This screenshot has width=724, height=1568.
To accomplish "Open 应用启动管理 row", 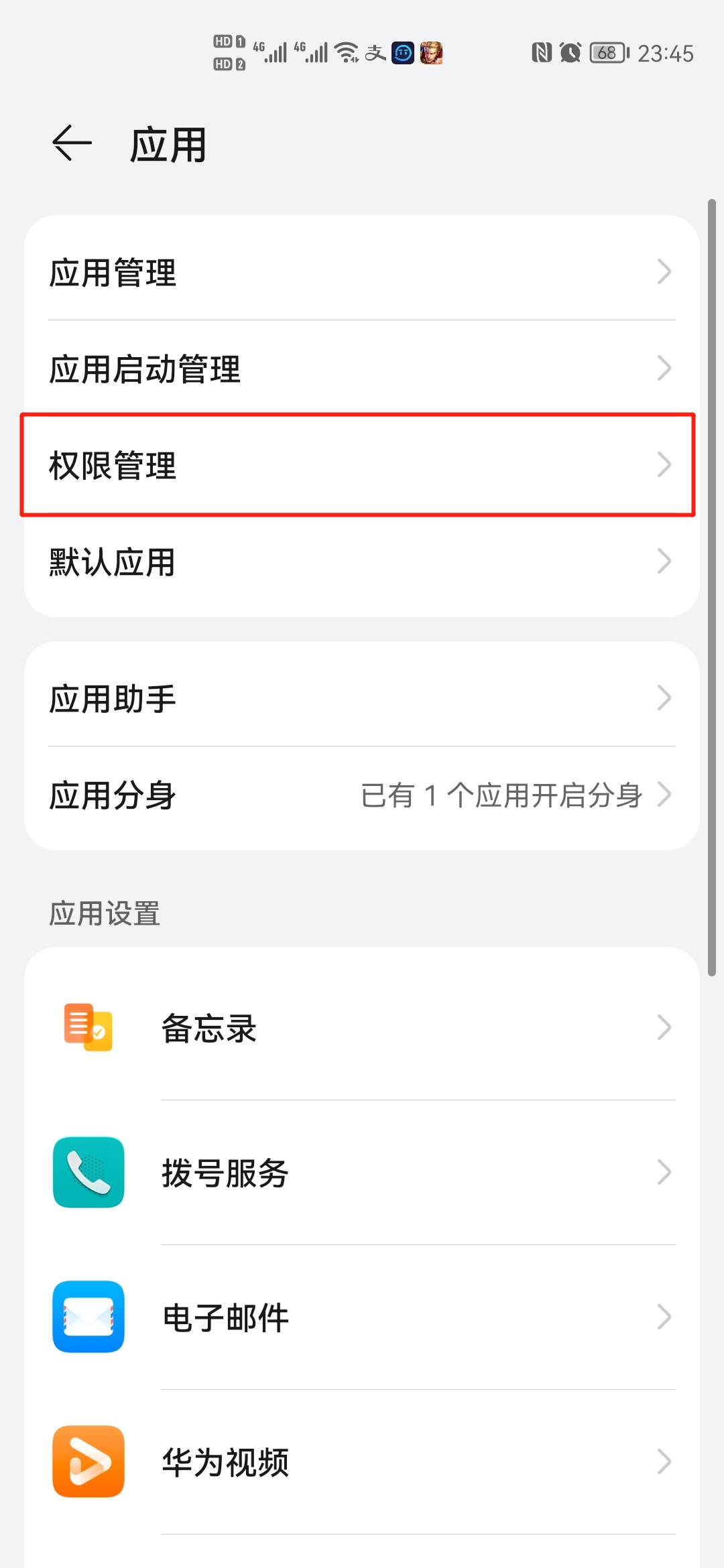I will click(362, 369).
